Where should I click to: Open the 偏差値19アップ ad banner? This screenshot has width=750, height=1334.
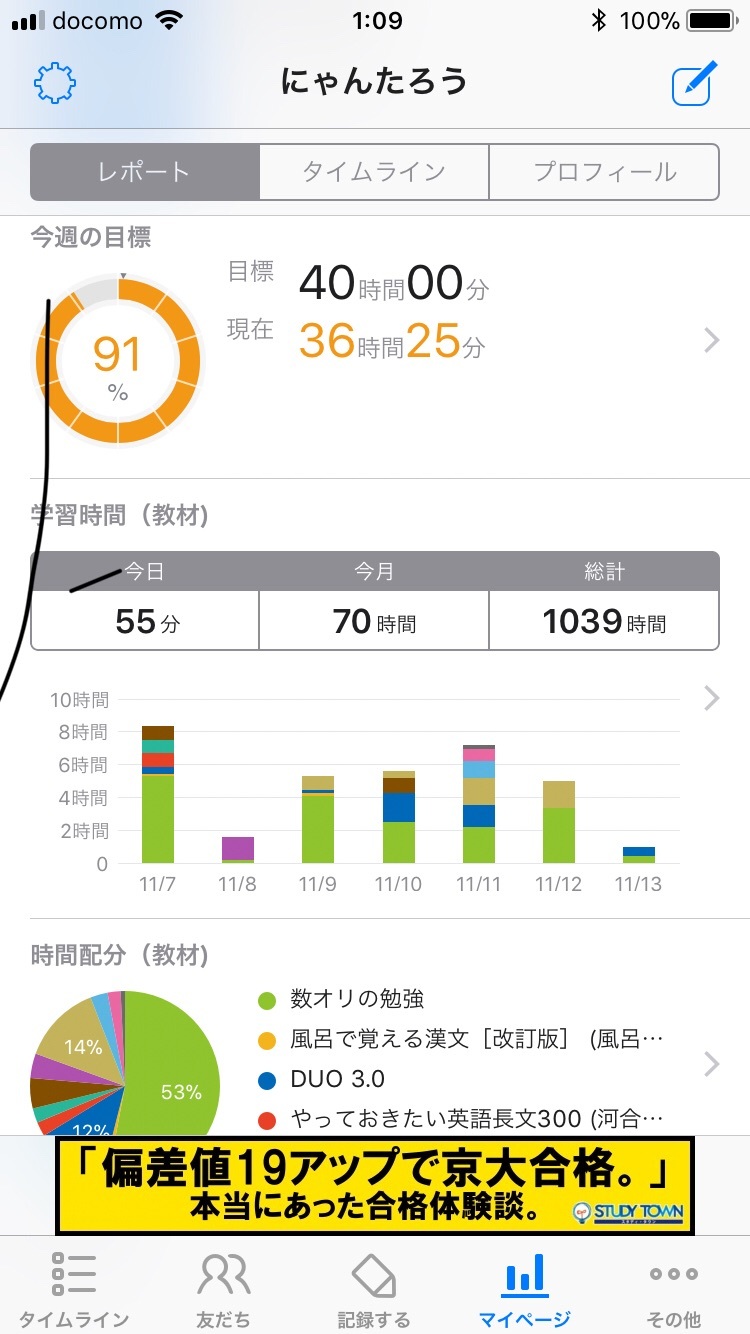375,1185
